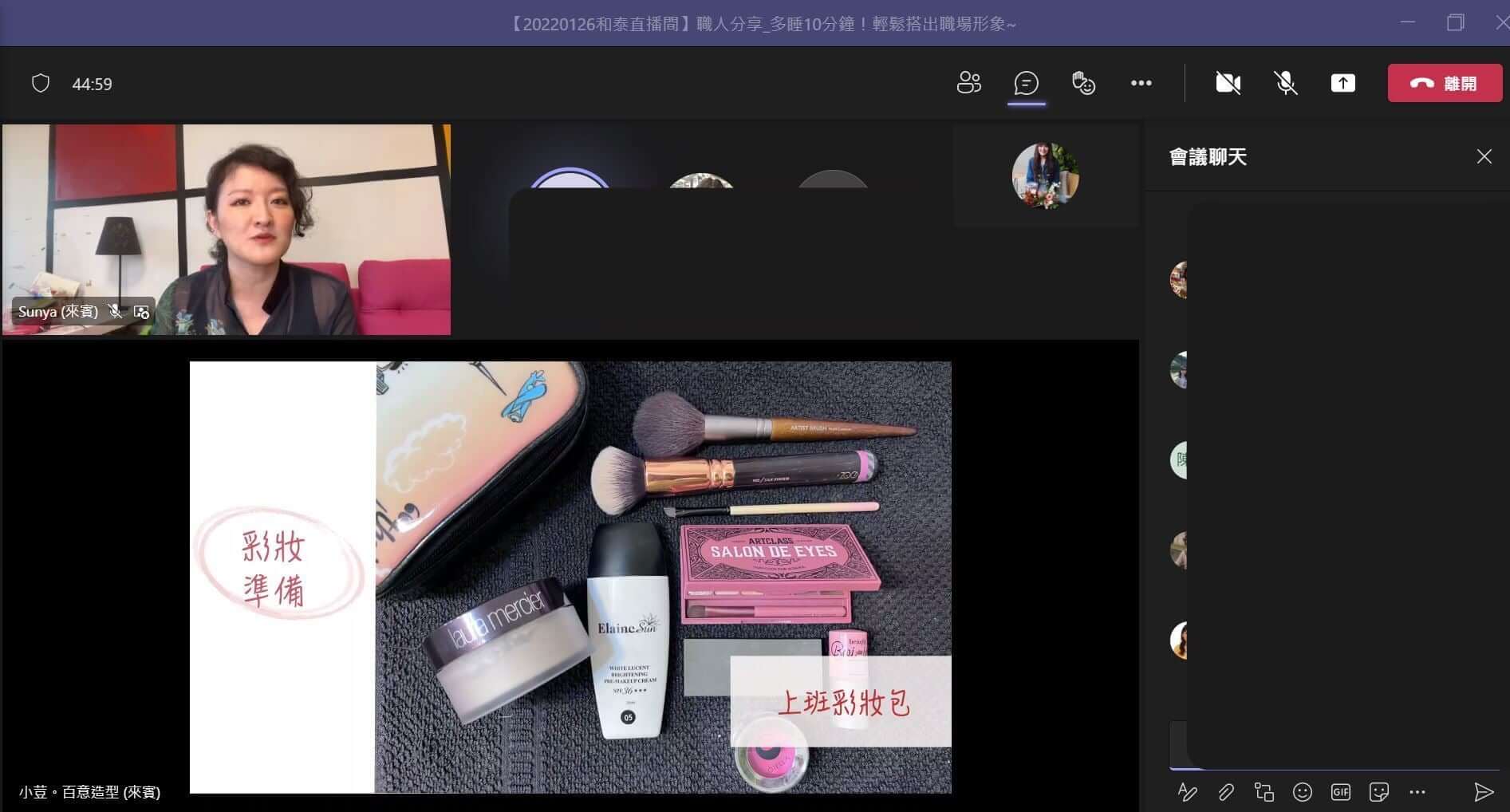Open the loop components icon in chat
1510x812 pixels.
point(1264,791)
